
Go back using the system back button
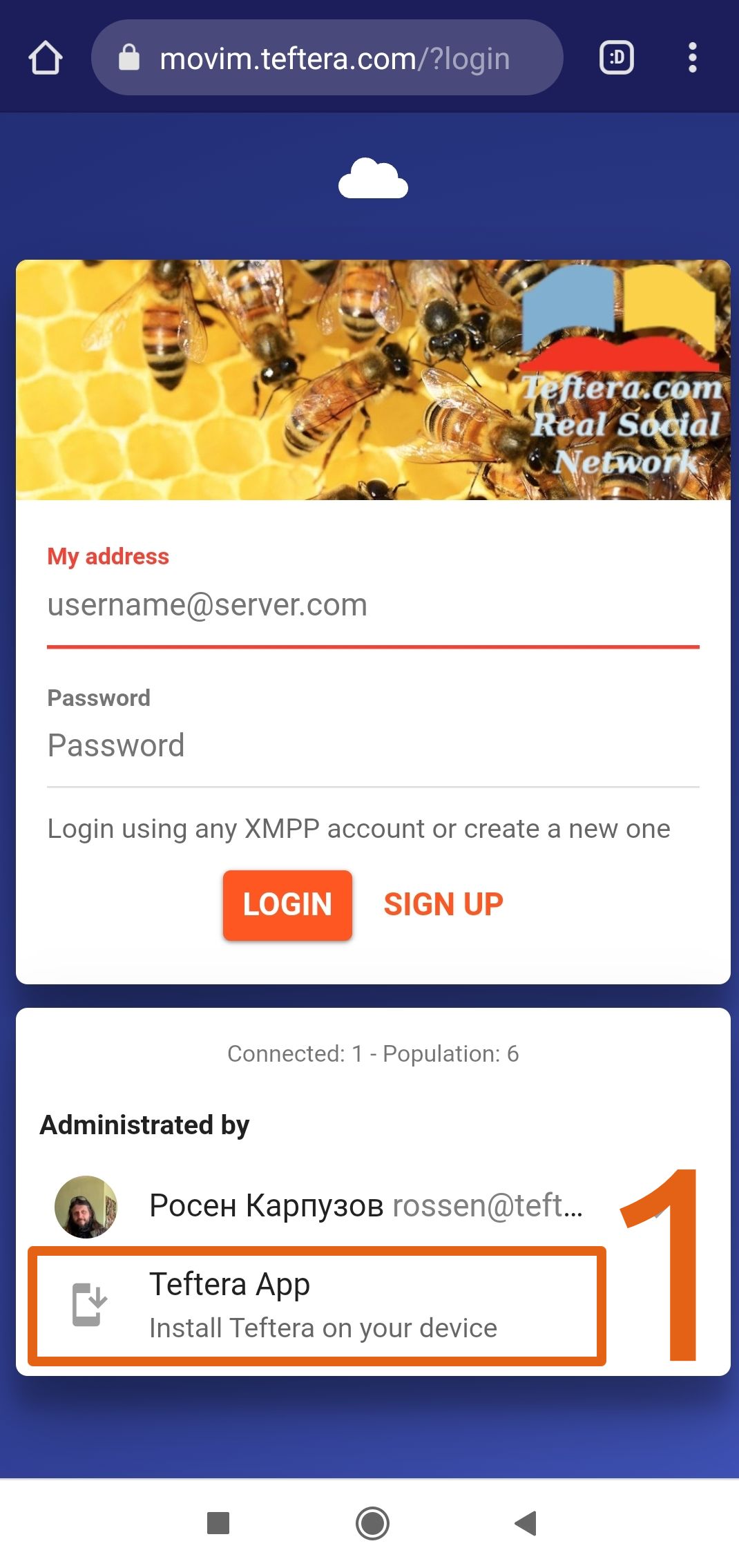(x=526, y=1523)
